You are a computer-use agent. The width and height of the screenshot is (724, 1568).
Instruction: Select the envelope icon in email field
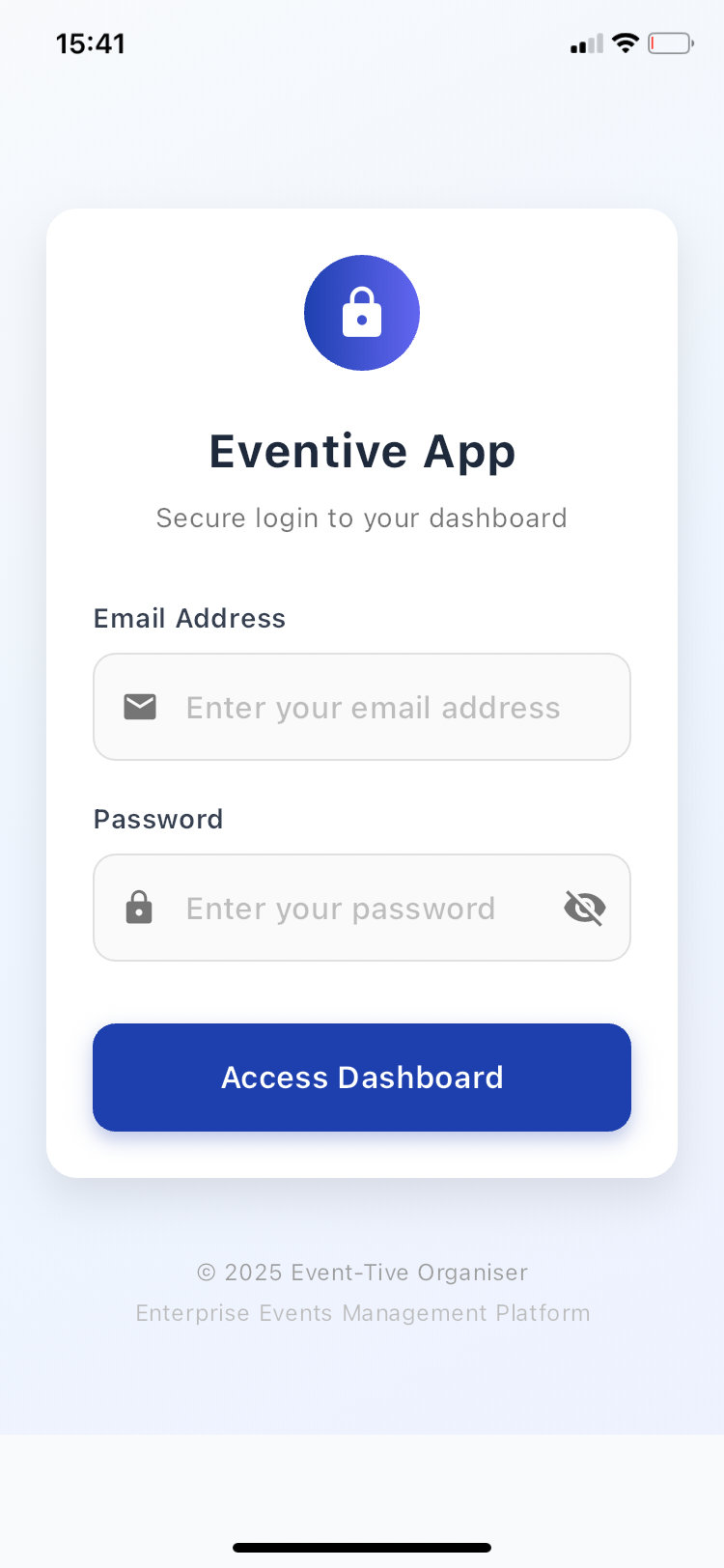point(139,707)
